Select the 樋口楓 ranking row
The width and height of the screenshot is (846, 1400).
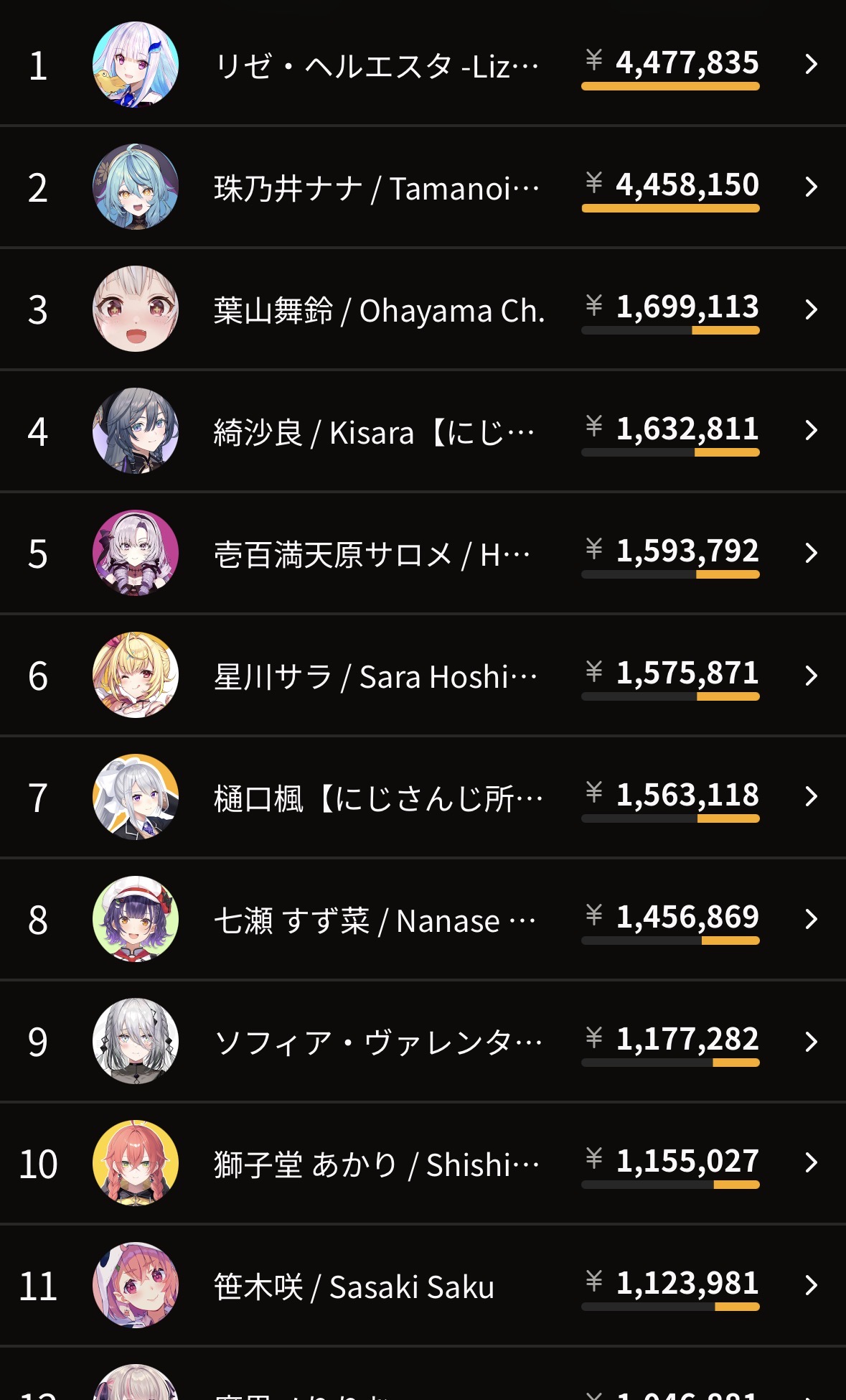(423, 797)
